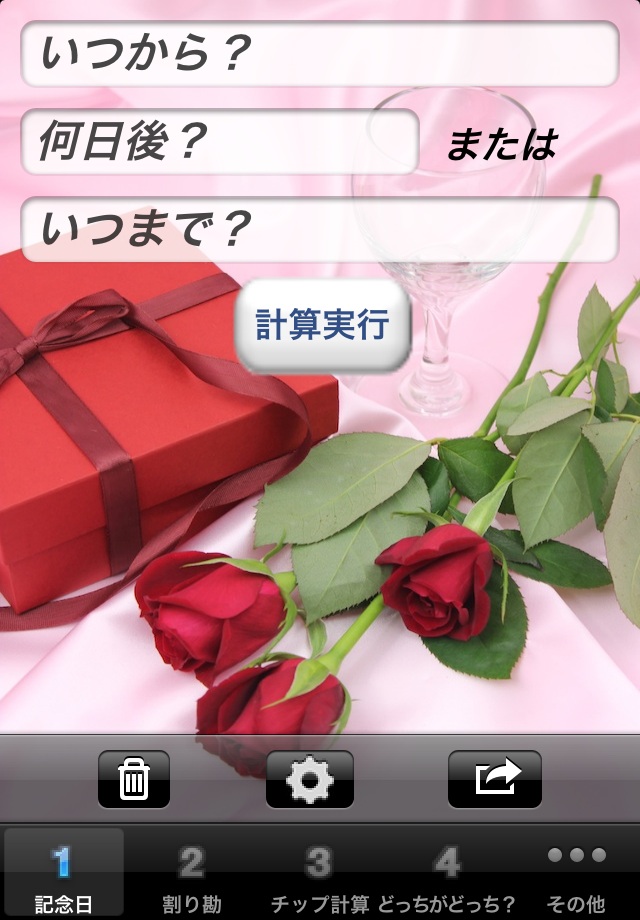Tap the いつから？ start date field

coord(320,53)
